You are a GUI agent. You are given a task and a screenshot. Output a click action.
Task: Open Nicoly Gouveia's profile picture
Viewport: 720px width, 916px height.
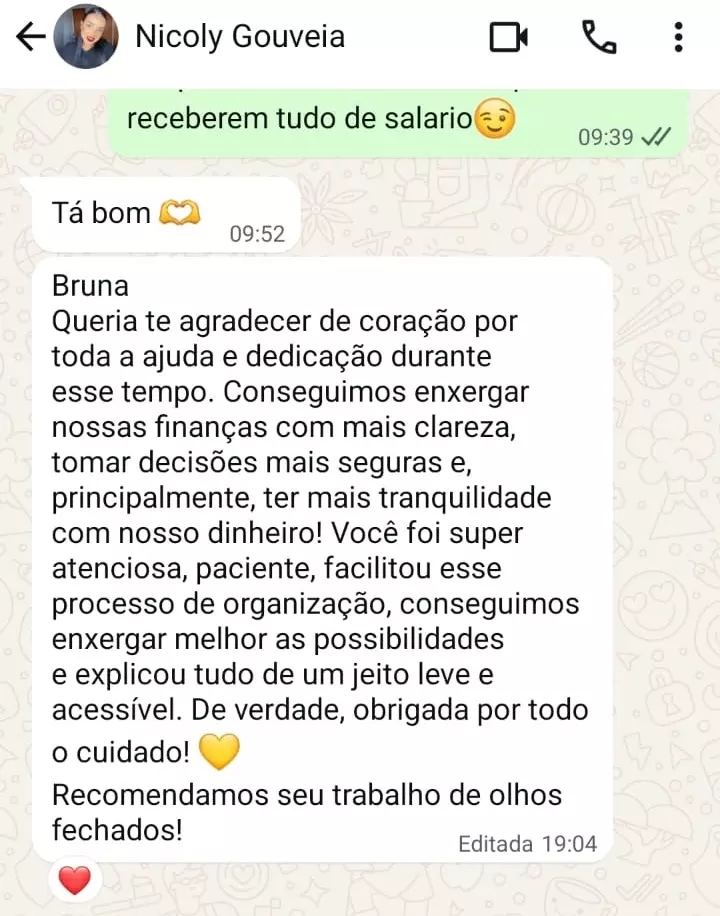(x=86, y=38)
